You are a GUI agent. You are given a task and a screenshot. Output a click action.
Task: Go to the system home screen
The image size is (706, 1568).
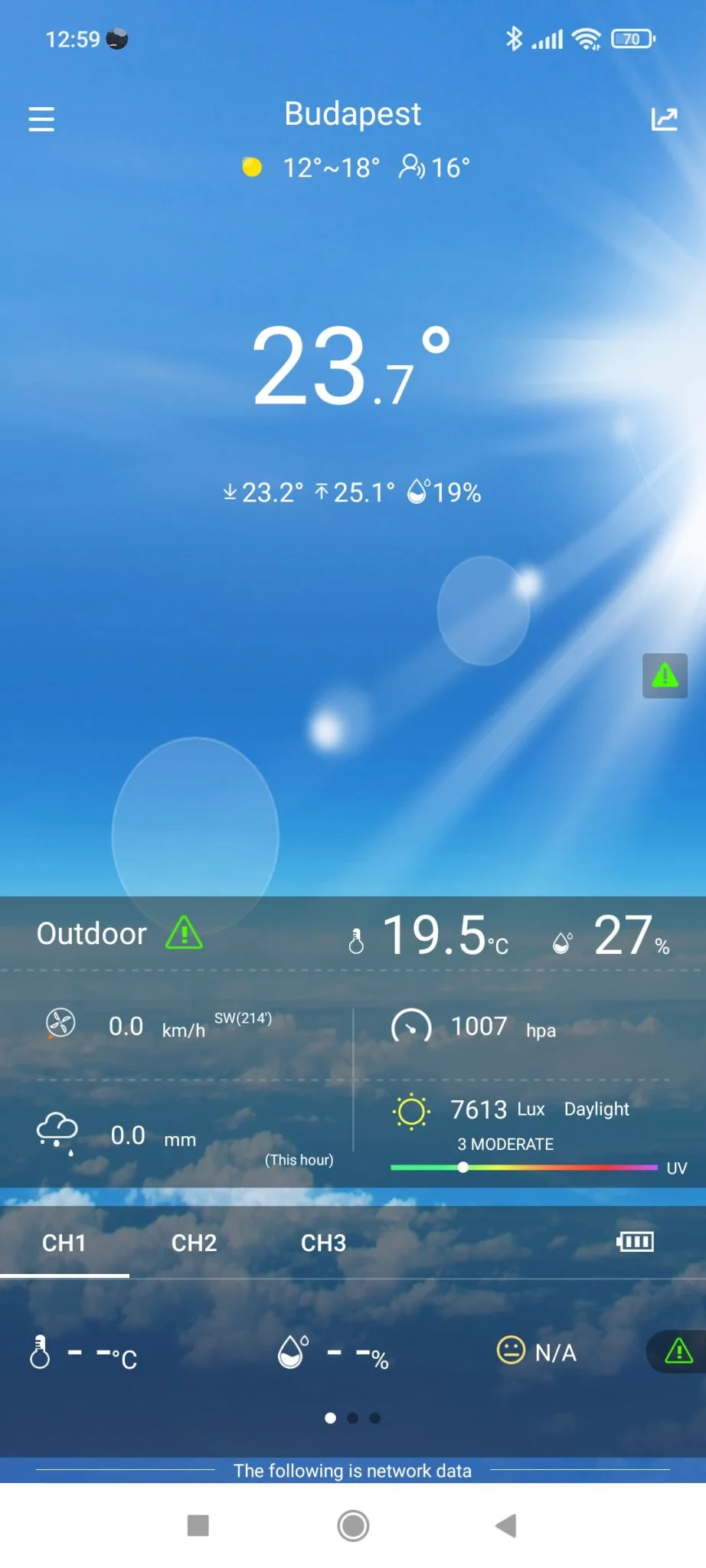(353, 1525)
